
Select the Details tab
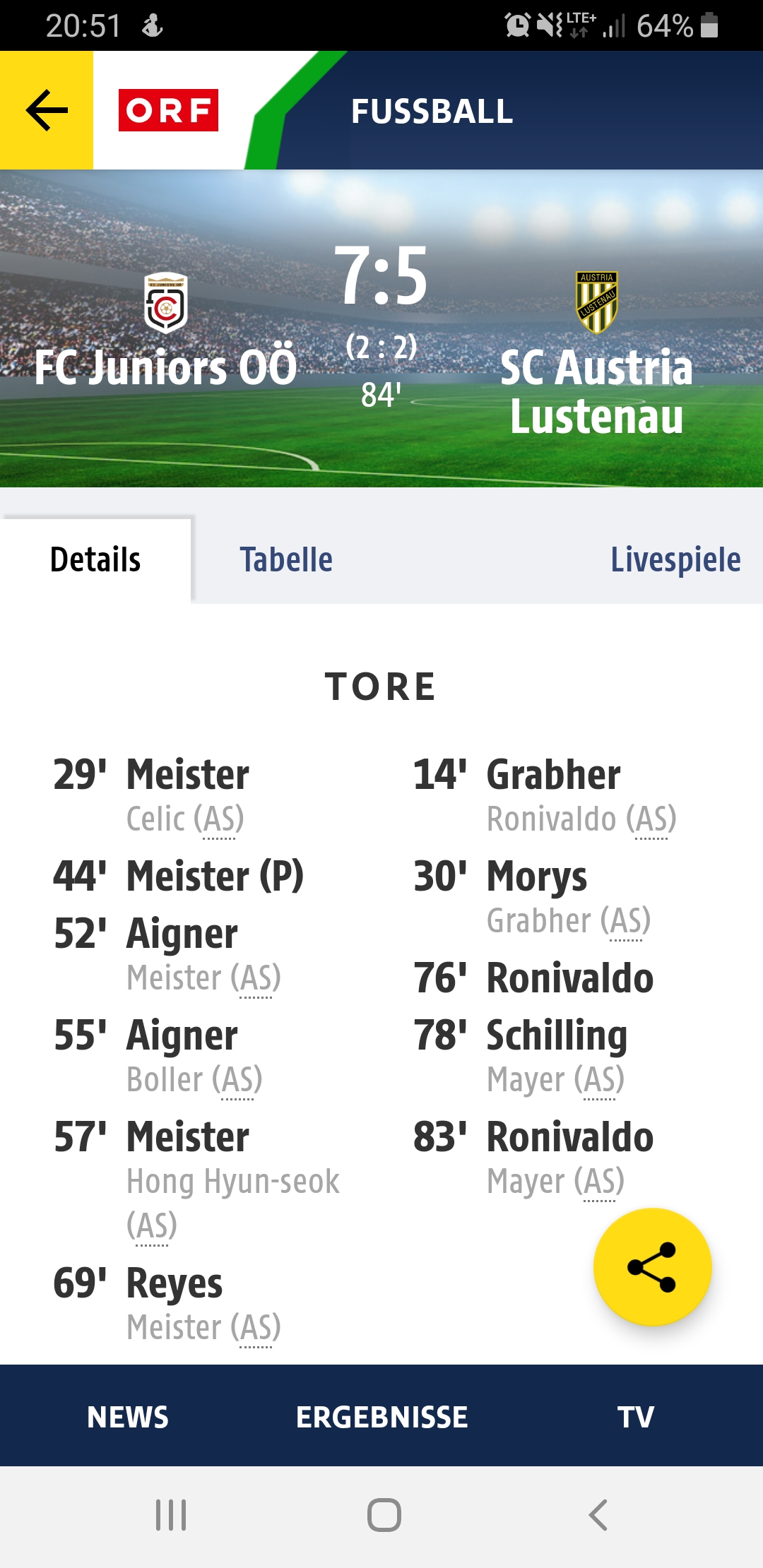point(96,560)
